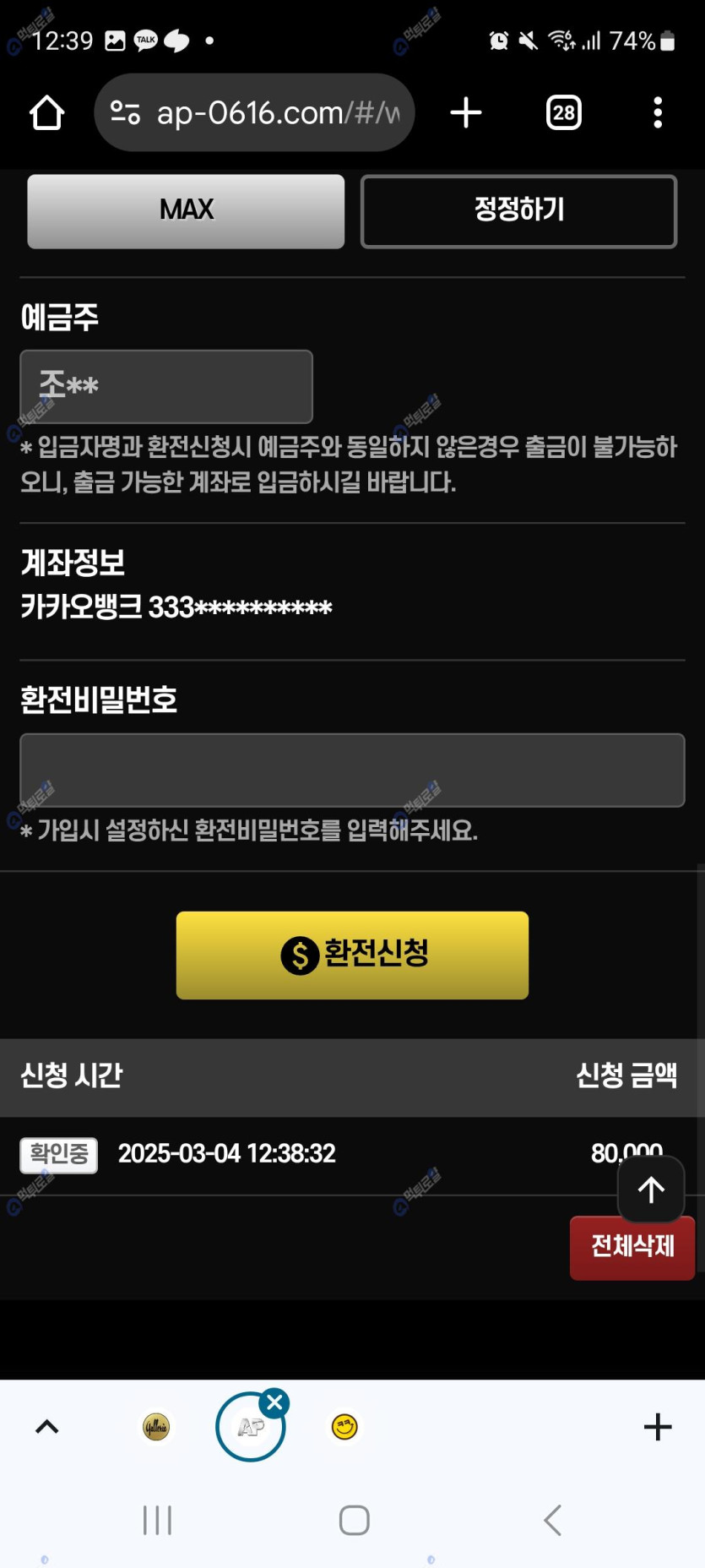Tap the ap-0616.com address bar
This screenshot has height=1568, width=705.
pyautogui.click(x=262, y=112)
